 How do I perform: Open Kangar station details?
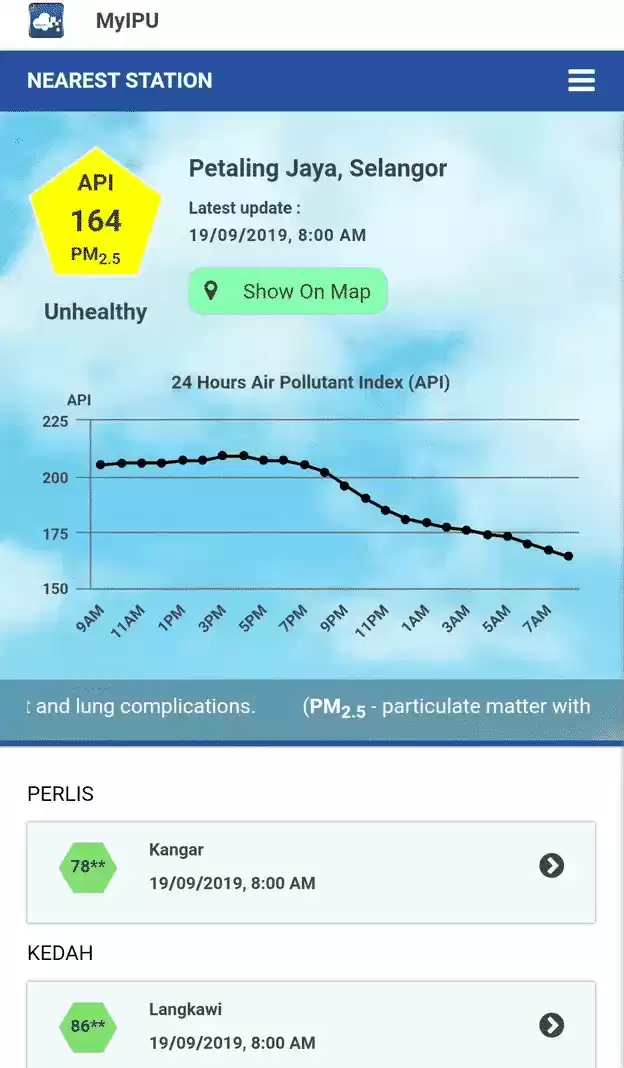551,866
